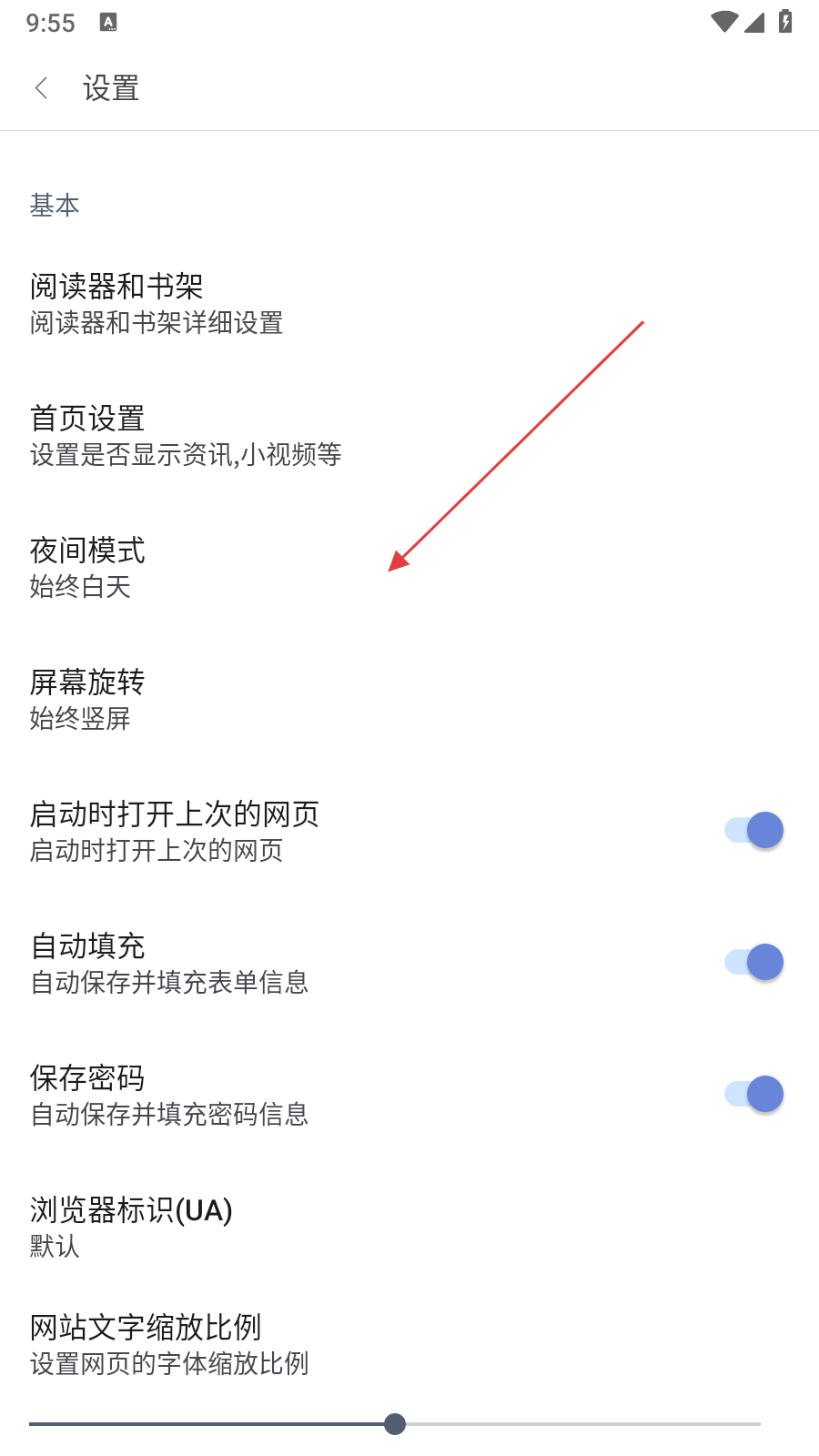Screen dimensions: 819x1456
Task: Toggle 启动时打开上次的网页 switch
Action: pyautogui.click(x=754, y=830)
